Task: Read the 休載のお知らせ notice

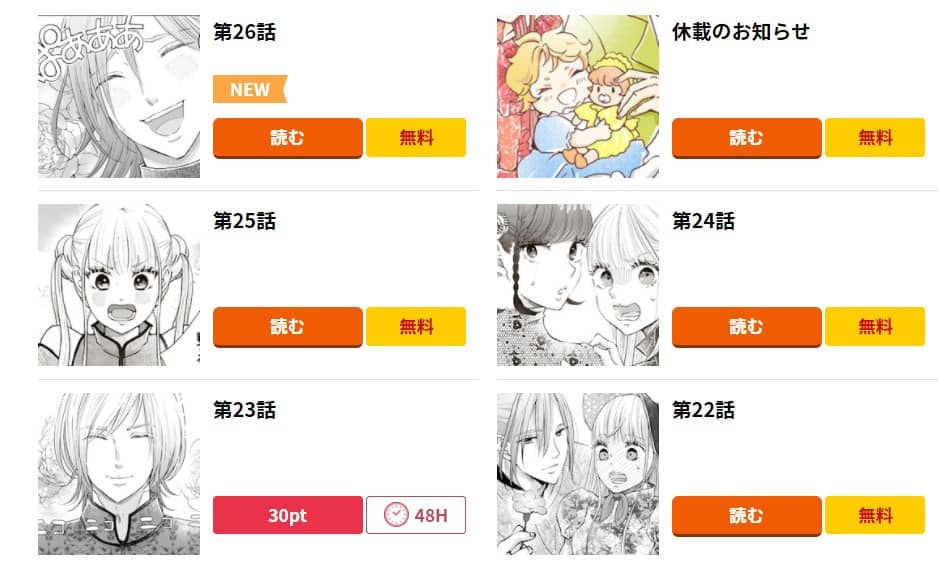Action: (x=746, y=137)
